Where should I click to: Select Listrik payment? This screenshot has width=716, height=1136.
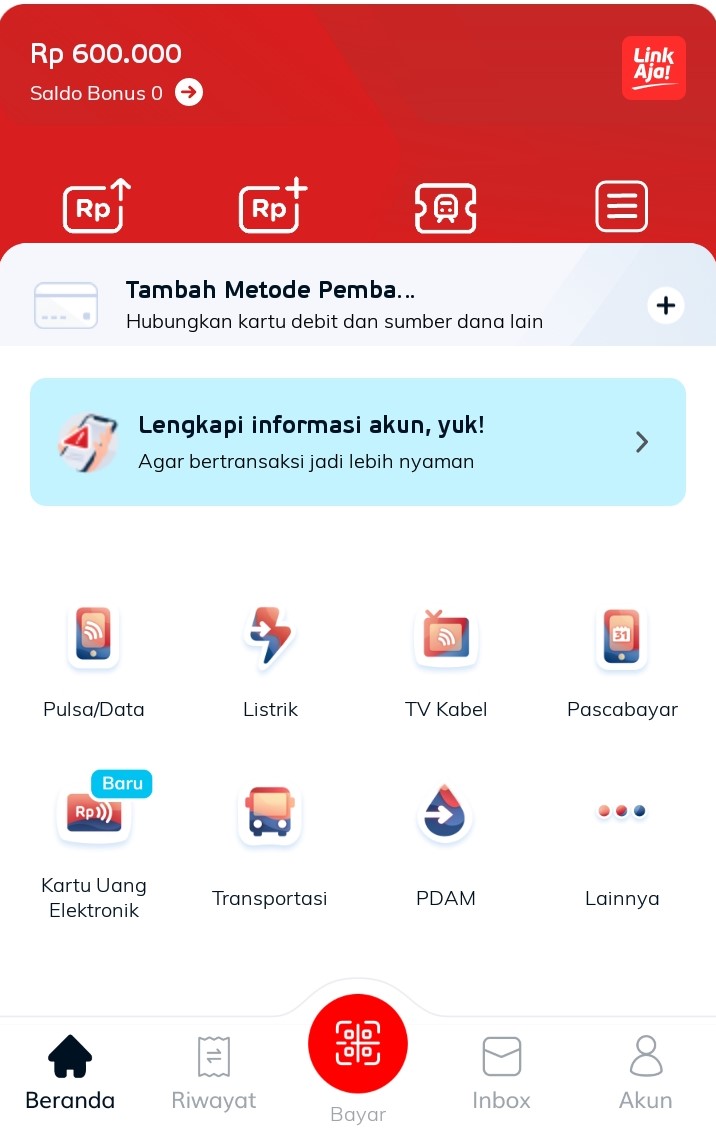pyautogui.click(x=270, y=662)
